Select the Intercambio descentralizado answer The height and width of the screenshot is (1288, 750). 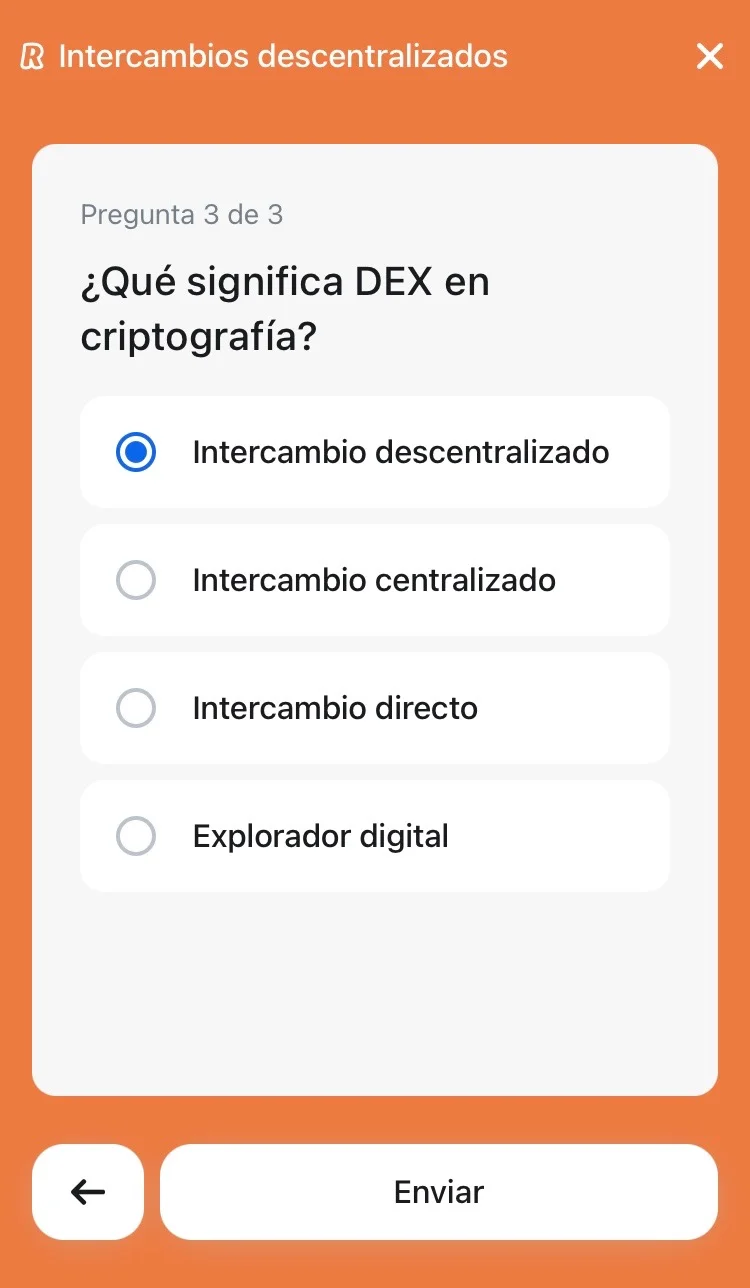click(374, 452)
